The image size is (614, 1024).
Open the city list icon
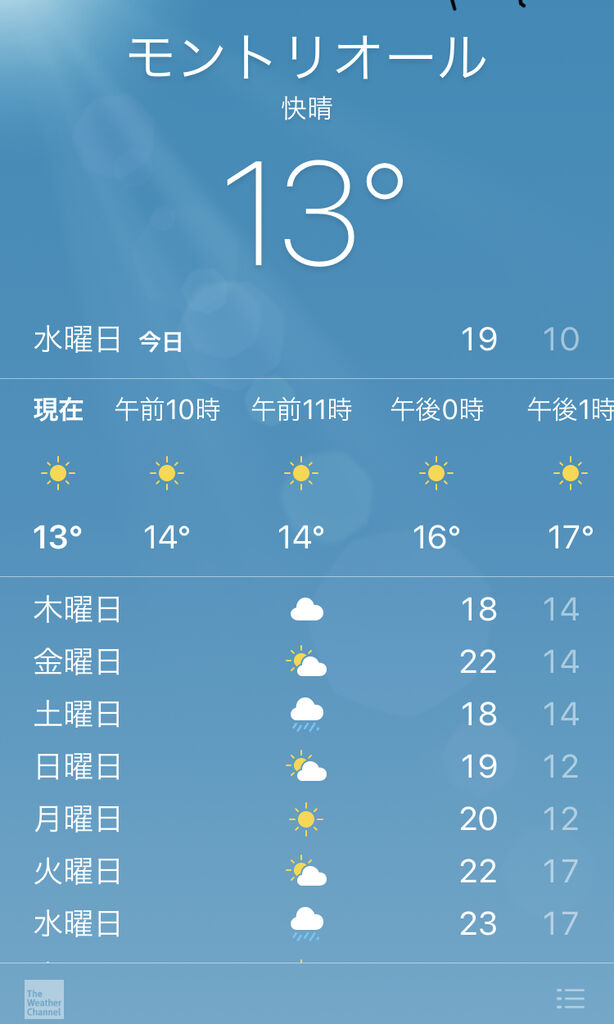(570, 997)
